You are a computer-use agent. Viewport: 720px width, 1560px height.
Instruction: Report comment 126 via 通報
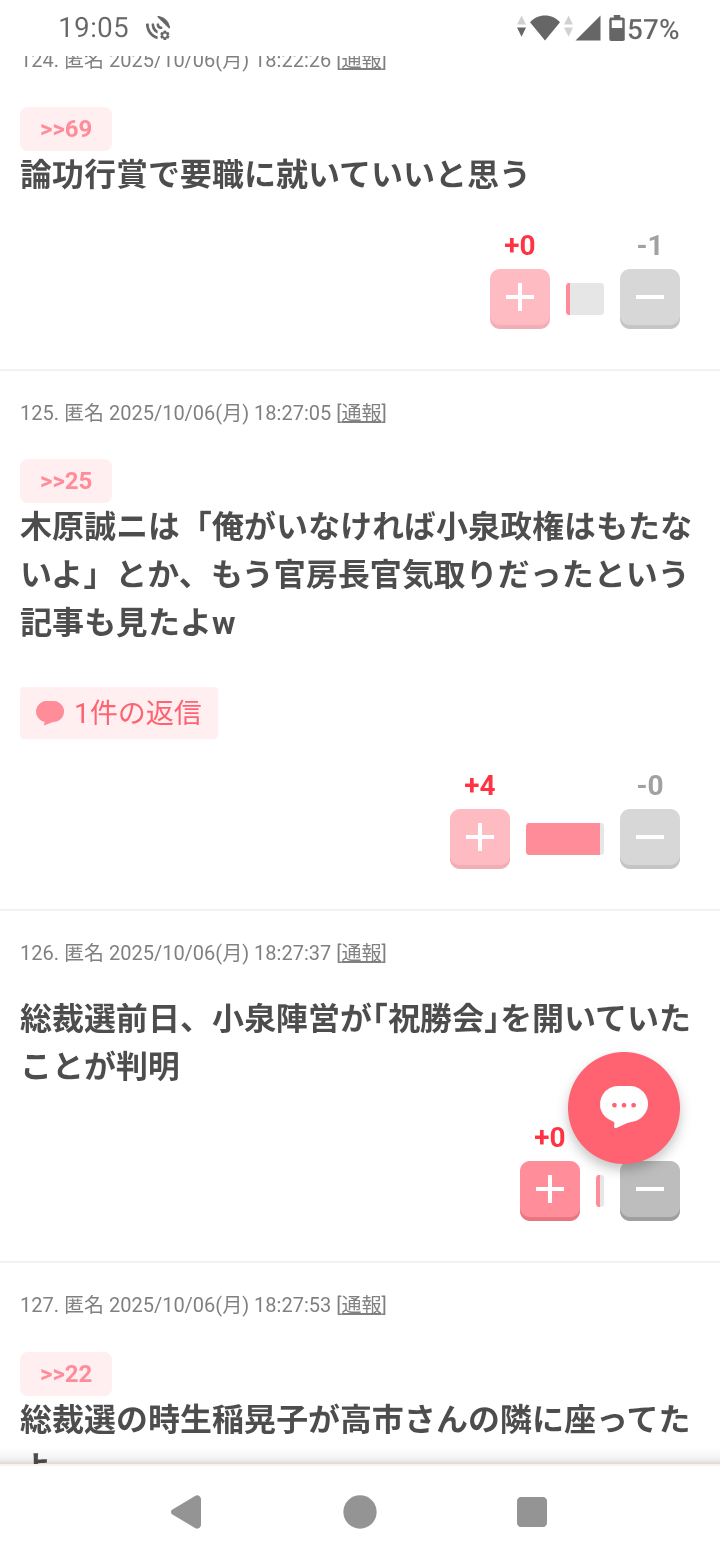pyautogui.click(x=361, y=953)
